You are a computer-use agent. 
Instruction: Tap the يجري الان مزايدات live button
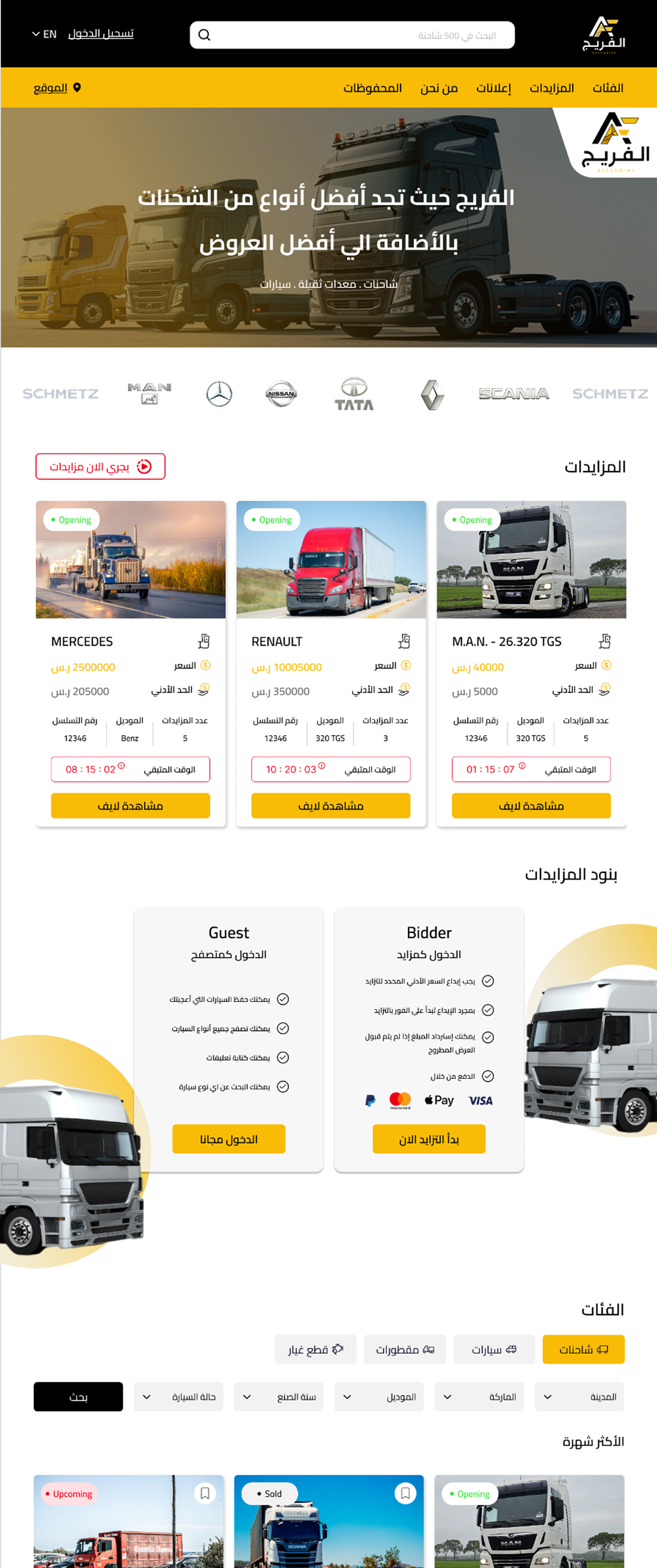[101, 467]
